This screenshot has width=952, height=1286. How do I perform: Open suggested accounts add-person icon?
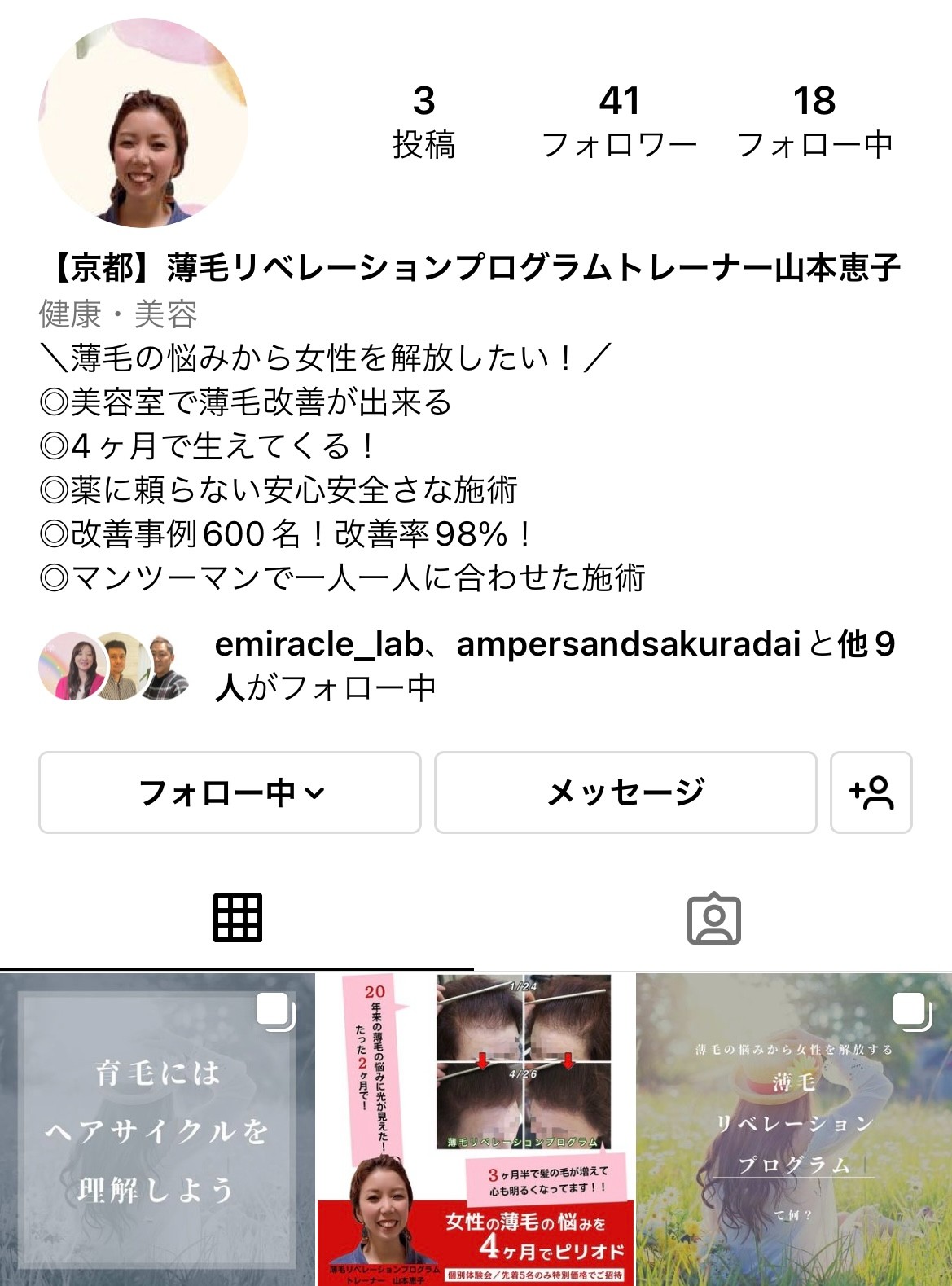(871, 792)
